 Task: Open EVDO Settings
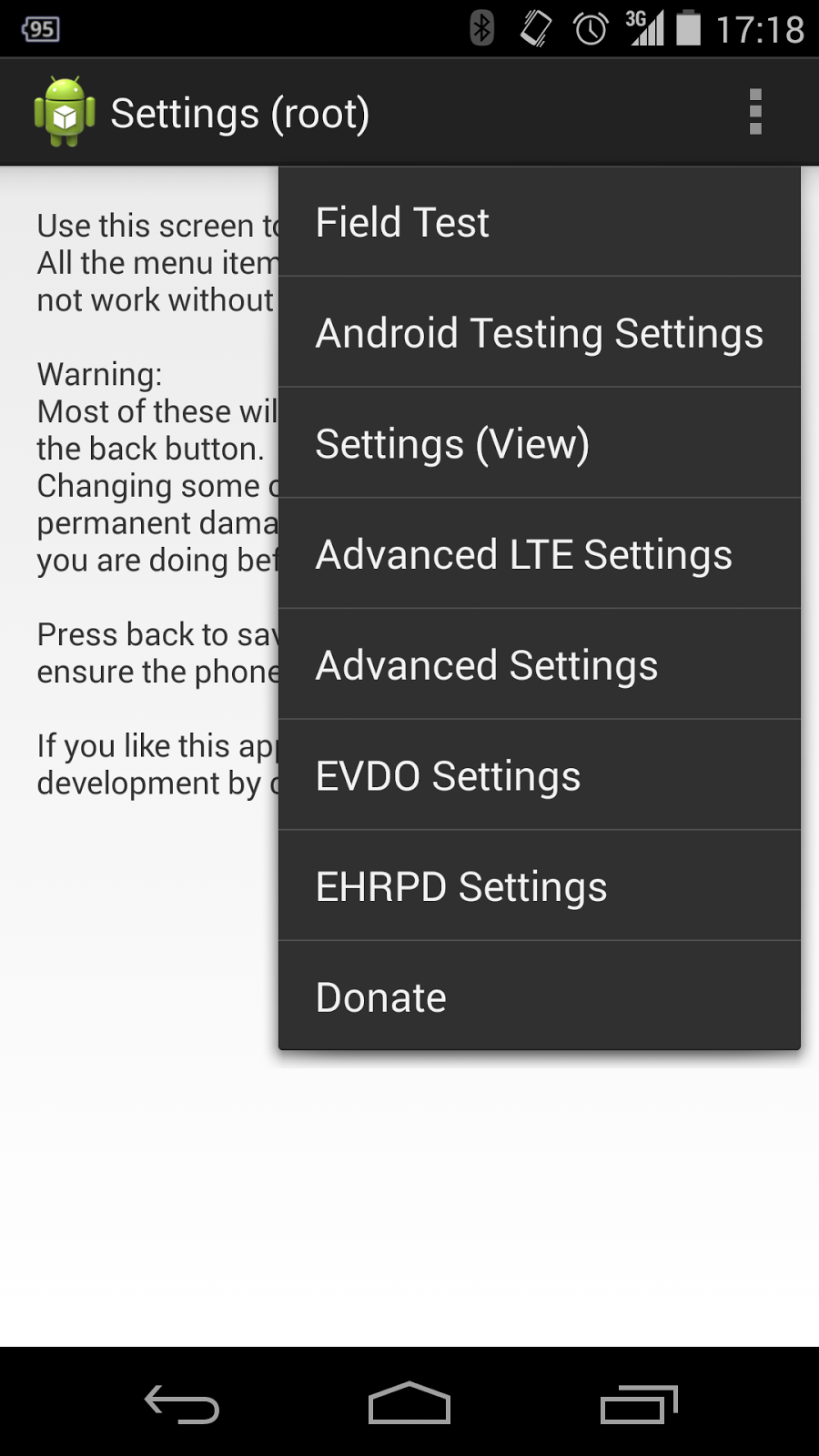[x=539, y=776]
